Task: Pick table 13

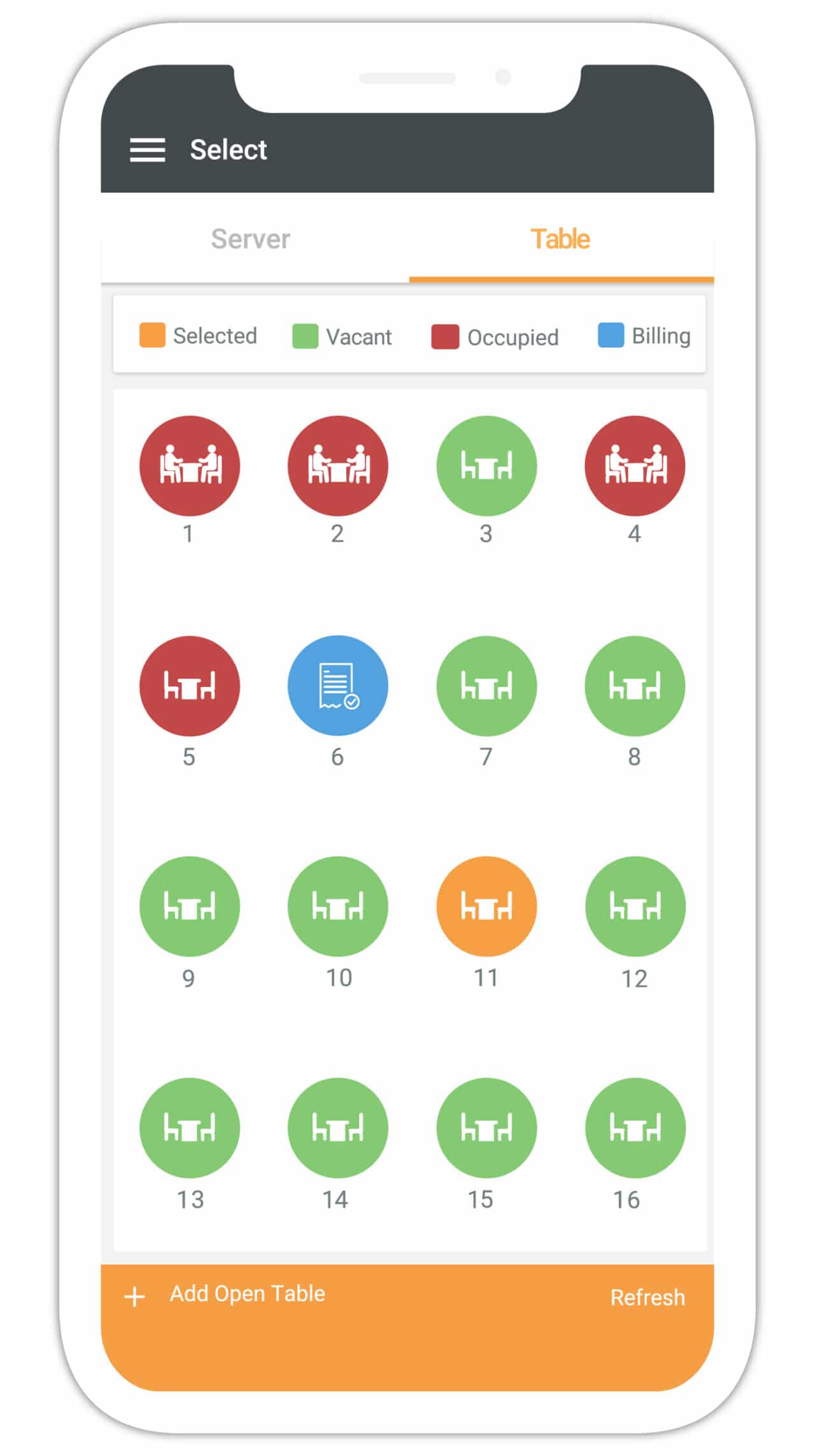Action: [189, 1127]
